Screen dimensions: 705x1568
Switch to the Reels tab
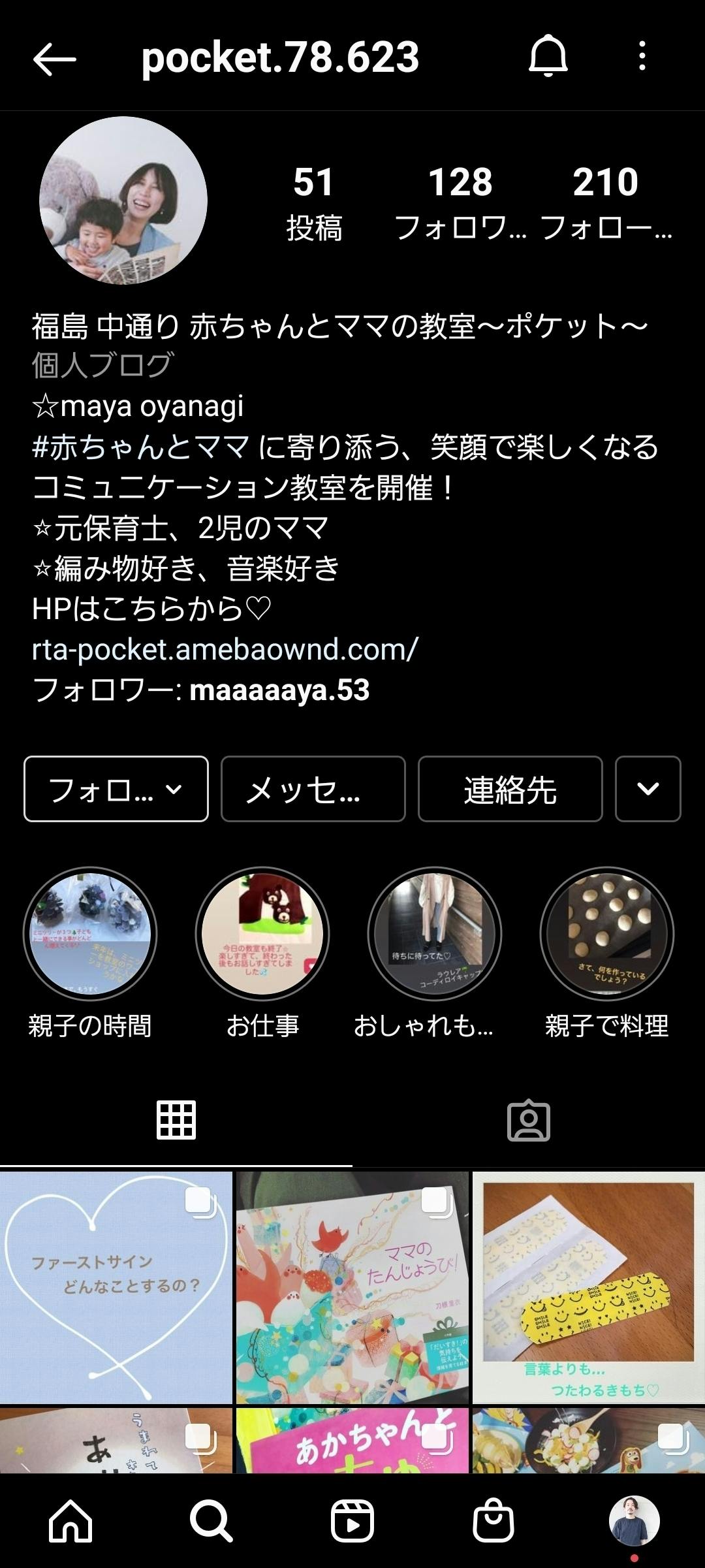(352, 1521)
